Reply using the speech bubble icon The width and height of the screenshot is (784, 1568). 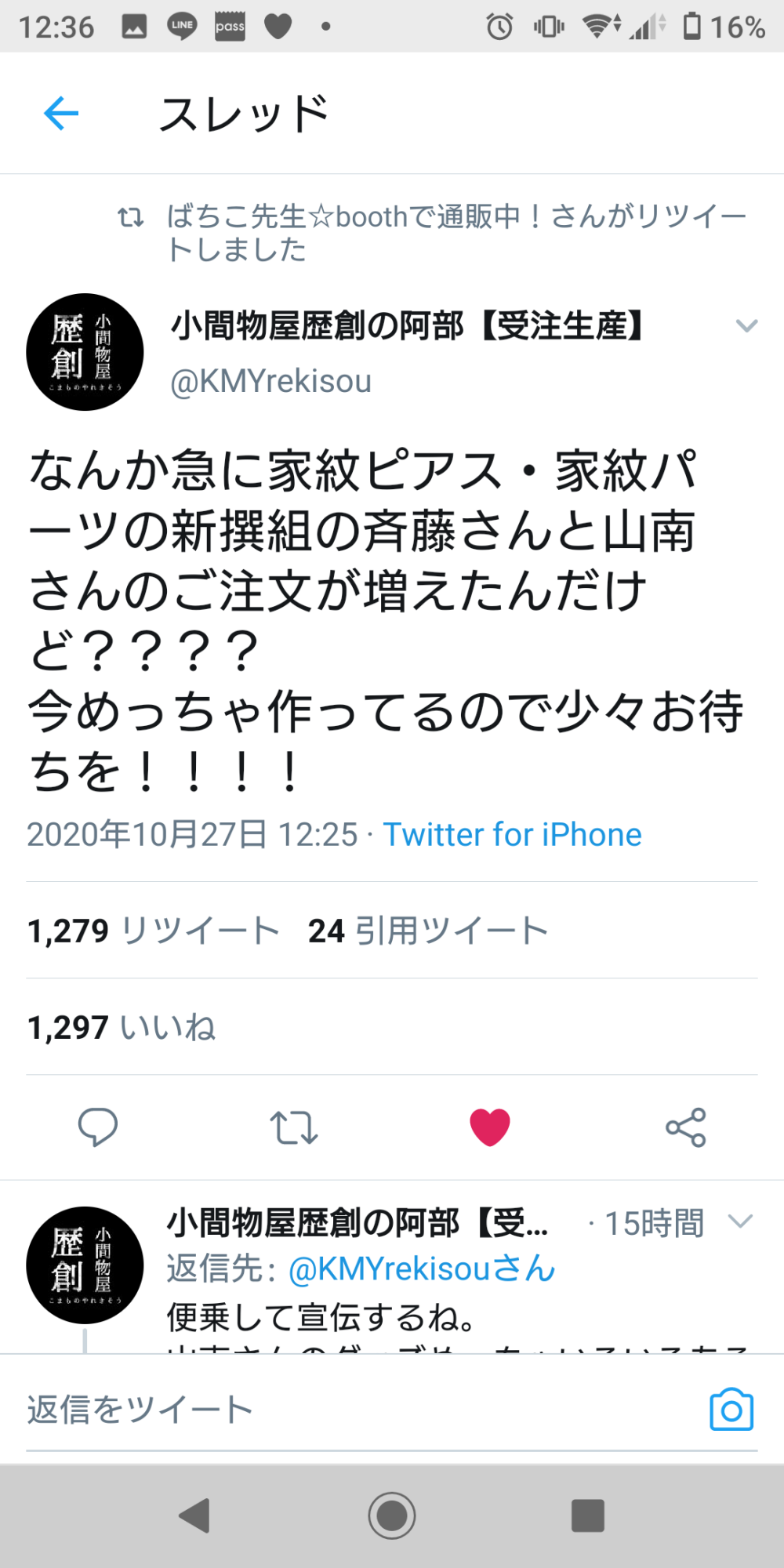click(x=98, y=1127)
